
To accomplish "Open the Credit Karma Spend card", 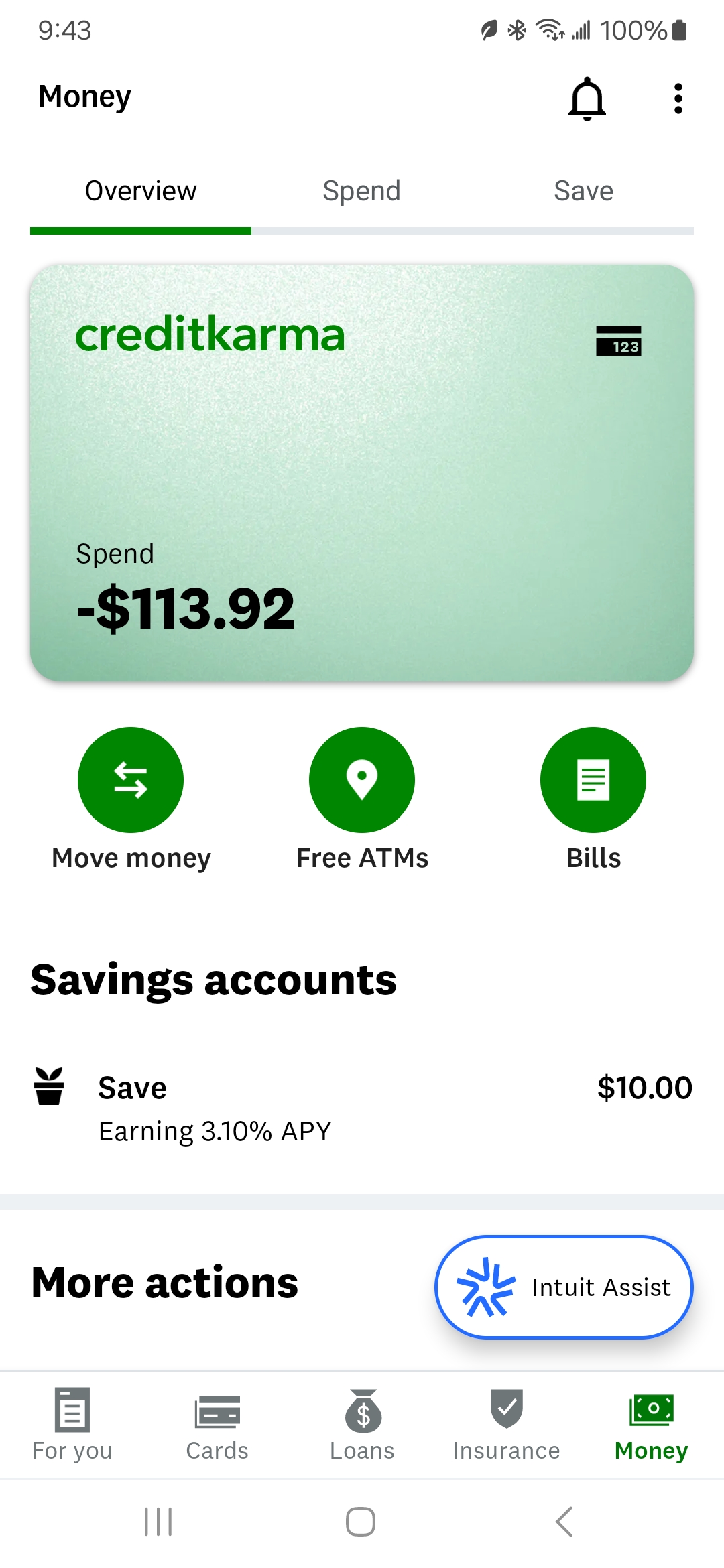I will [362, 473].
